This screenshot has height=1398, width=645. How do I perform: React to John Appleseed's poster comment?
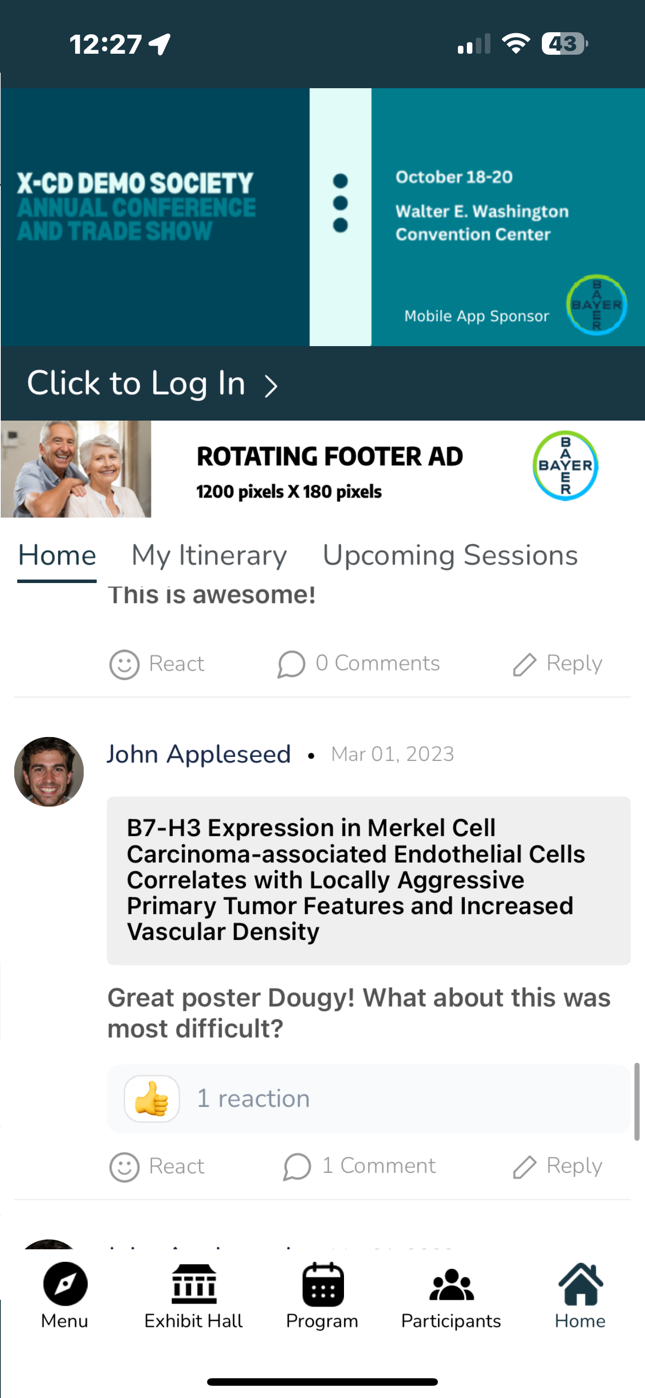(x=157, y=1167)
